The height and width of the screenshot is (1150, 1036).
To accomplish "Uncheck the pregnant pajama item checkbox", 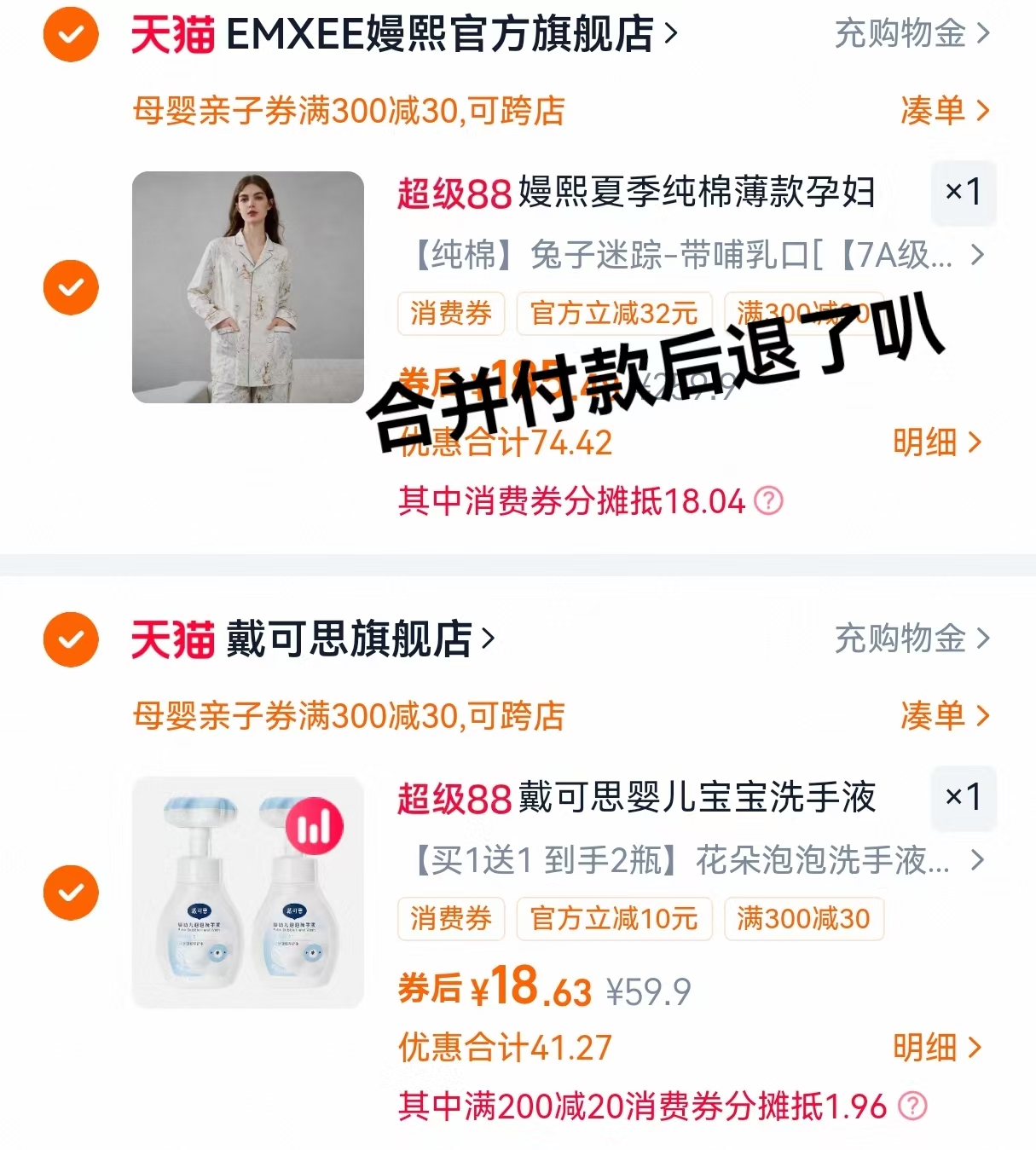I will click(70, 286).
